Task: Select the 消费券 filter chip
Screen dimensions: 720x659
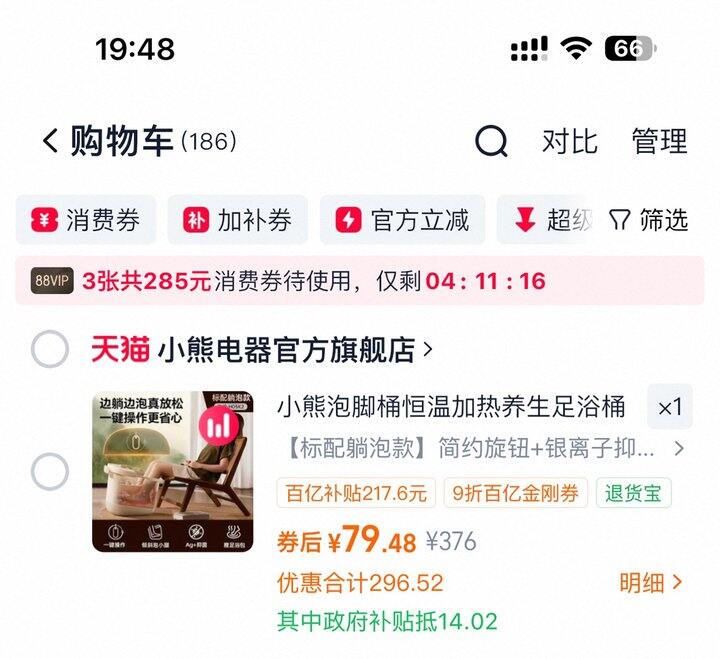Action: pos(86,220)
